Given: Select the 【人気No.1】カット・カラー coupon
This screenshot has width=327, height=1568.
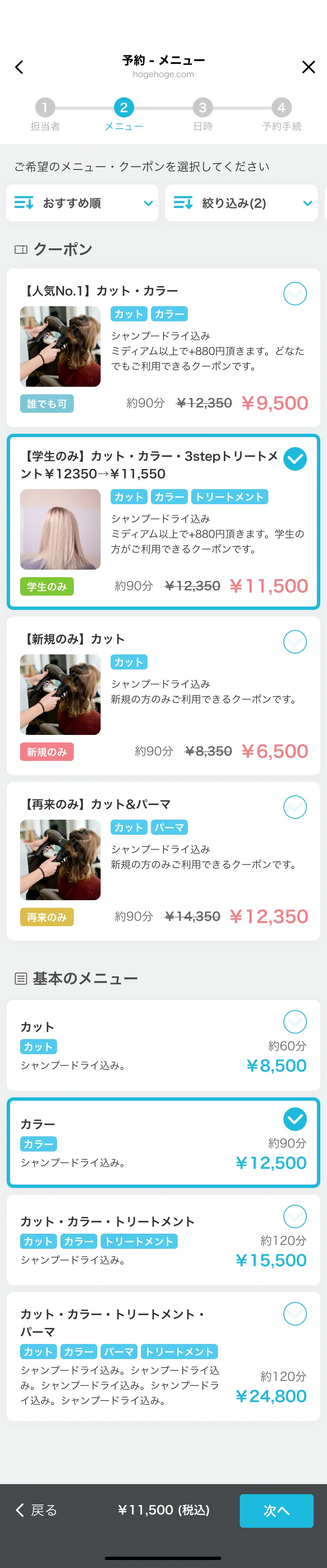Looking at the screenshot, I should point(295,294).
